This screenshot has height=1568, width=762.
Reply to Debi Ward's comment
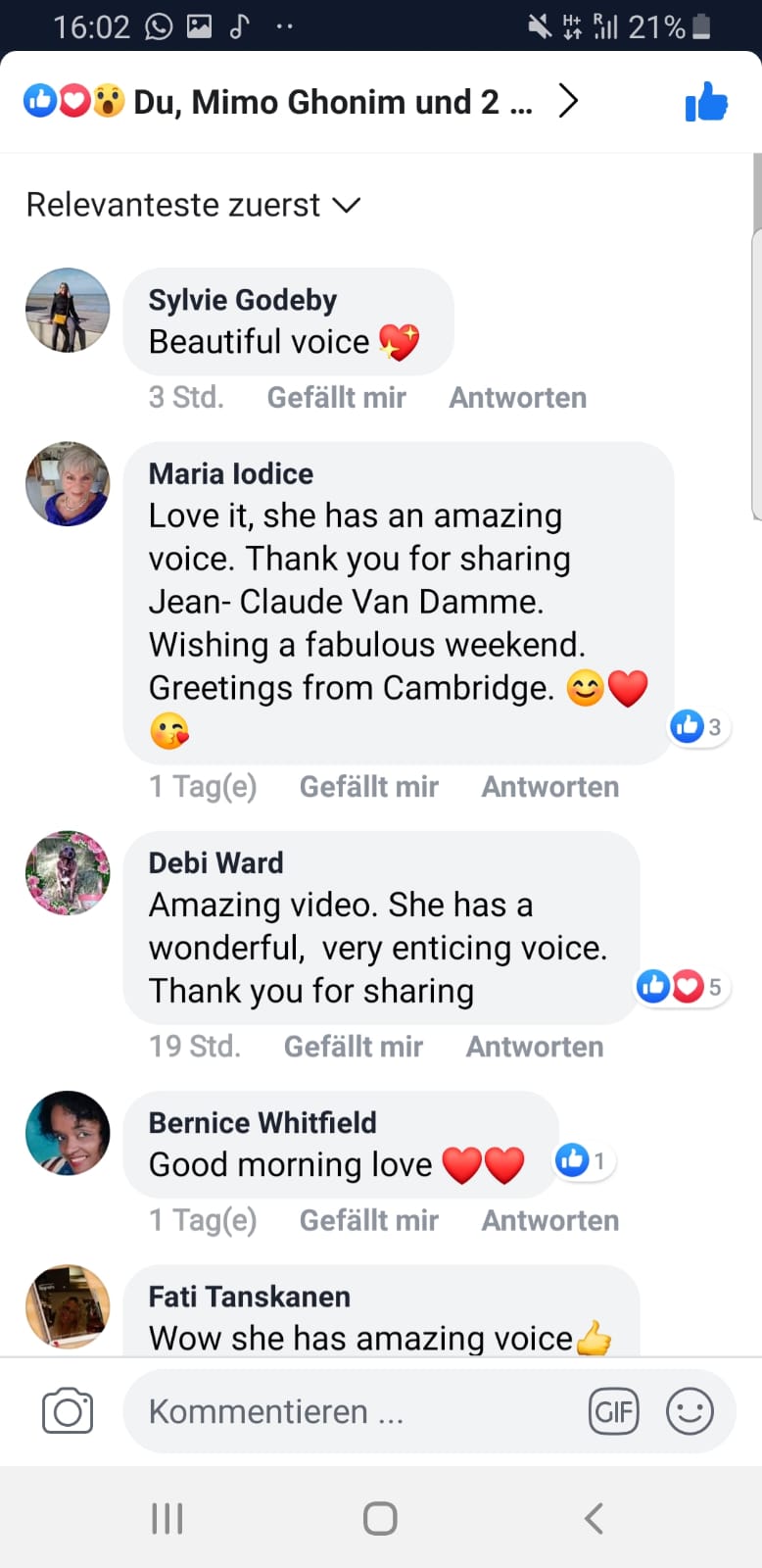click(534, 1047)
